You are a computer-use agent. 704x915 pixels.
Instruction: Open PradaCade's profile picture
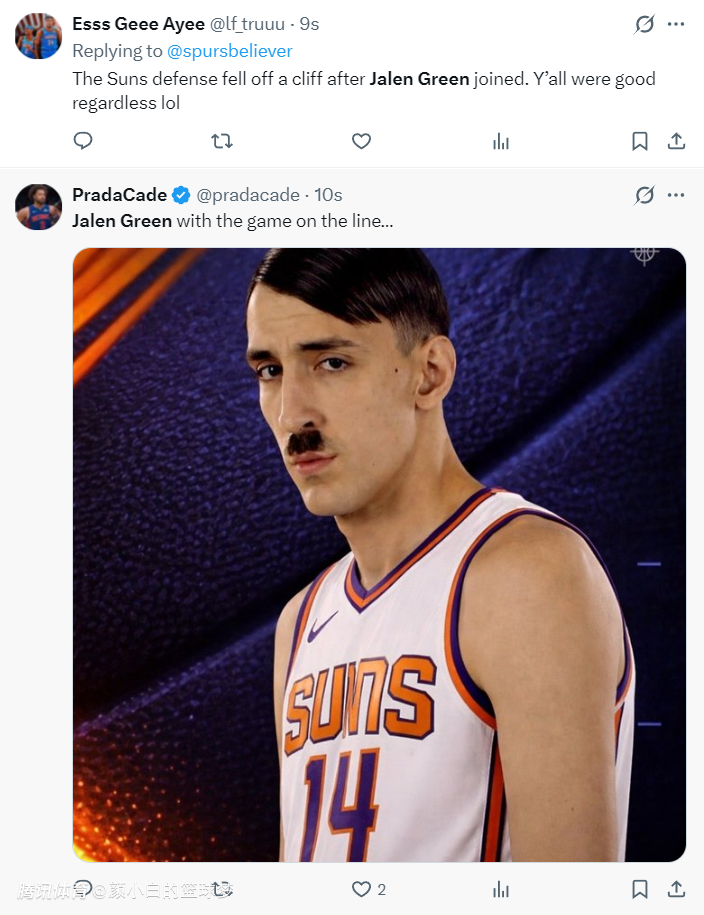(38, 207)
